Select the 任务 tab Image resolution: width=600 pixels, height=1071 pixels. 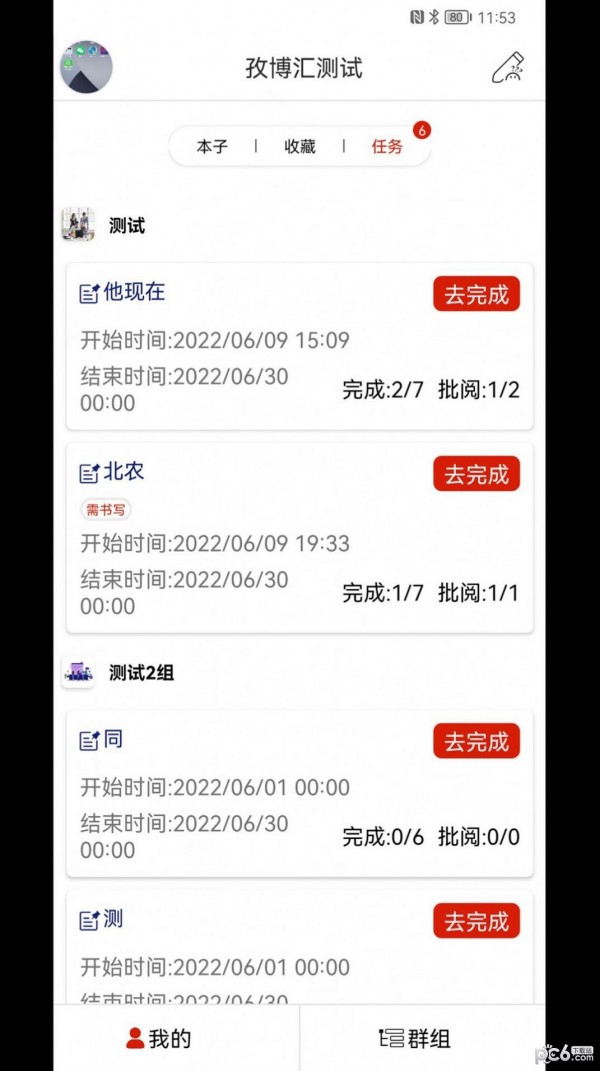pyautogui.click(x=387, y=146)
